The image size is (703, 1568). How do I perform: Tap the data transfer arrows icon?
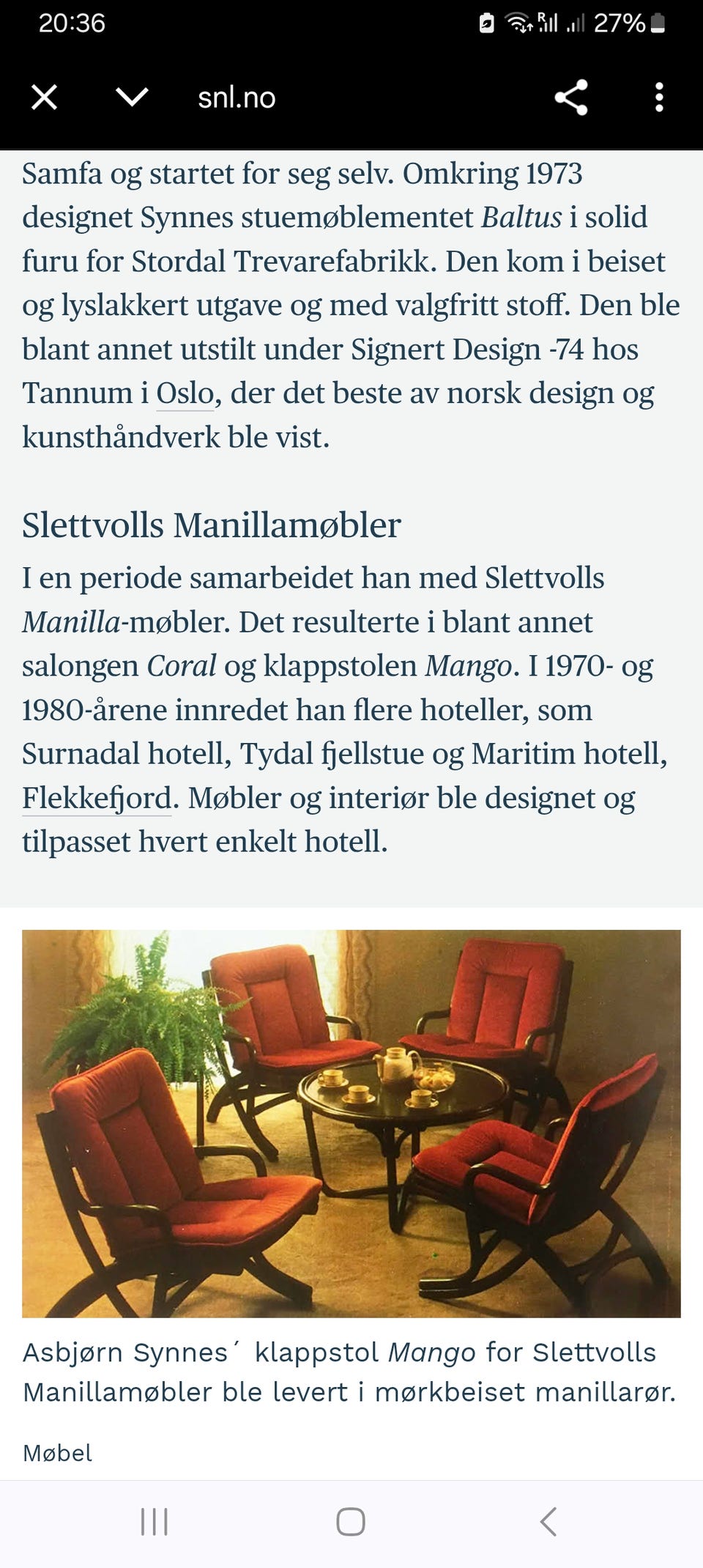point(526,28)
